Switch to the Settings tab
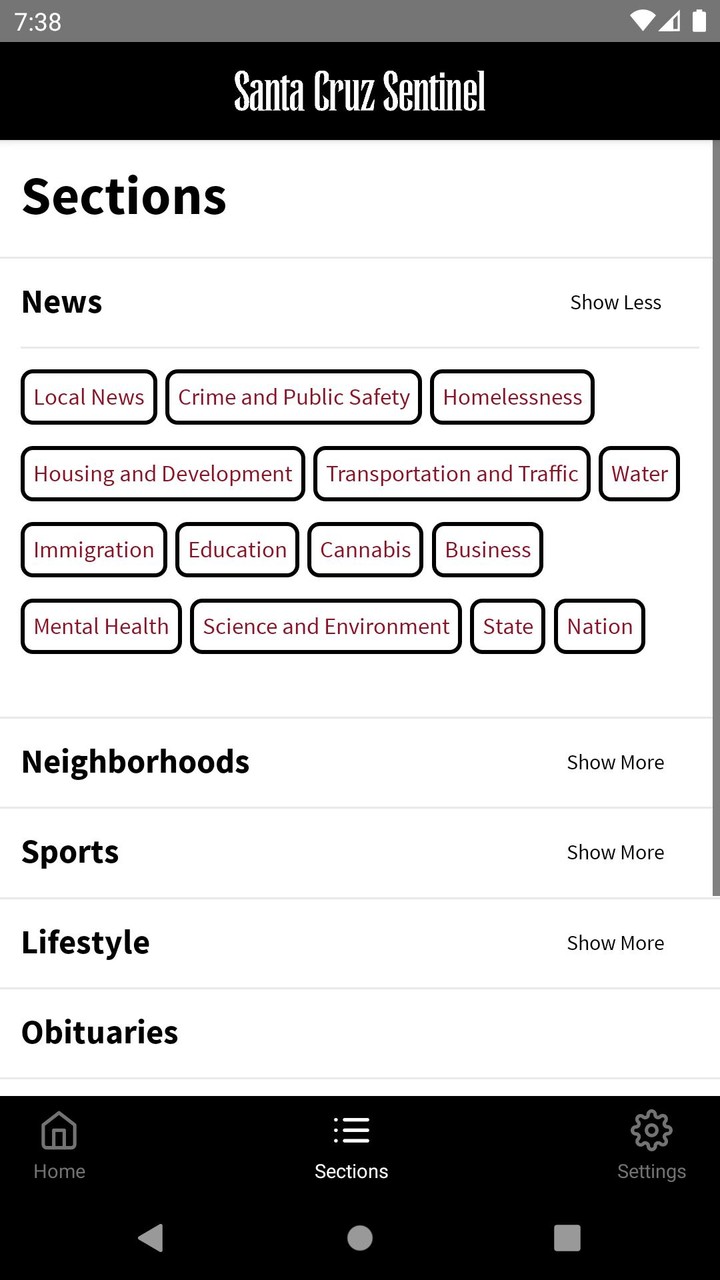 651,1146
